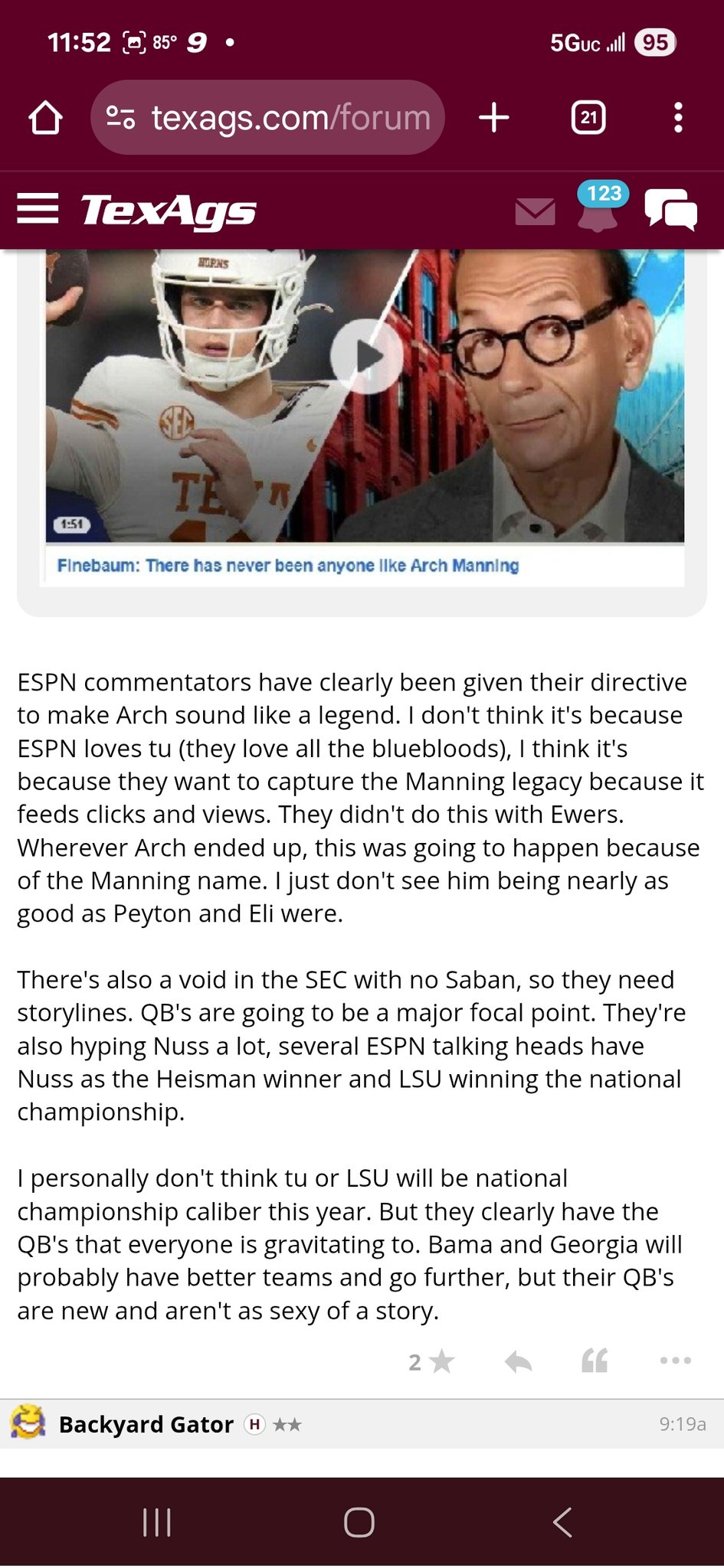Open the tab switcher showing 21

[588, 118]
